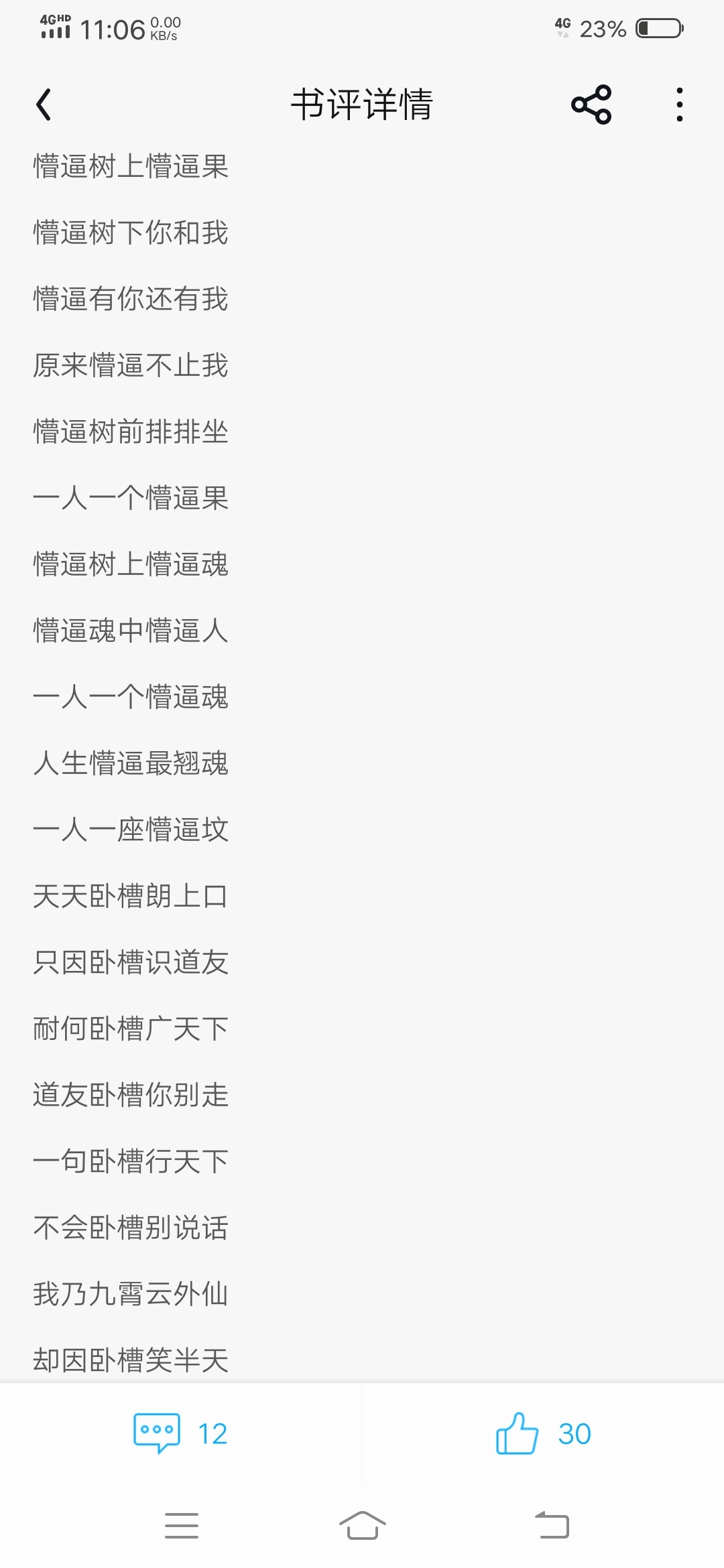724x1568 pixels.
Task: Share this book review
Action: tap(591, 105)
